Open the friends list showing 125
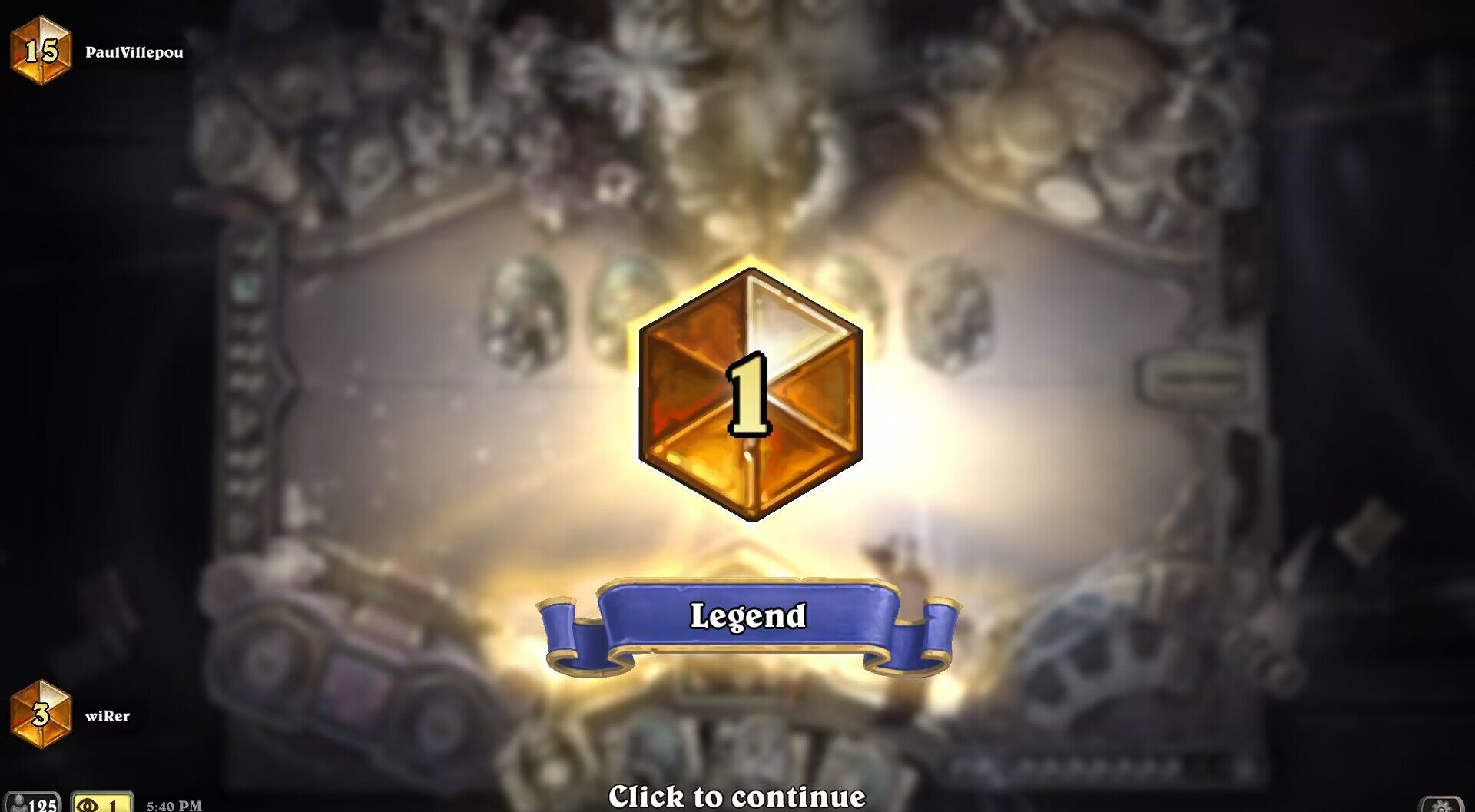1475x812 pixels. click(x=31, y=803)
